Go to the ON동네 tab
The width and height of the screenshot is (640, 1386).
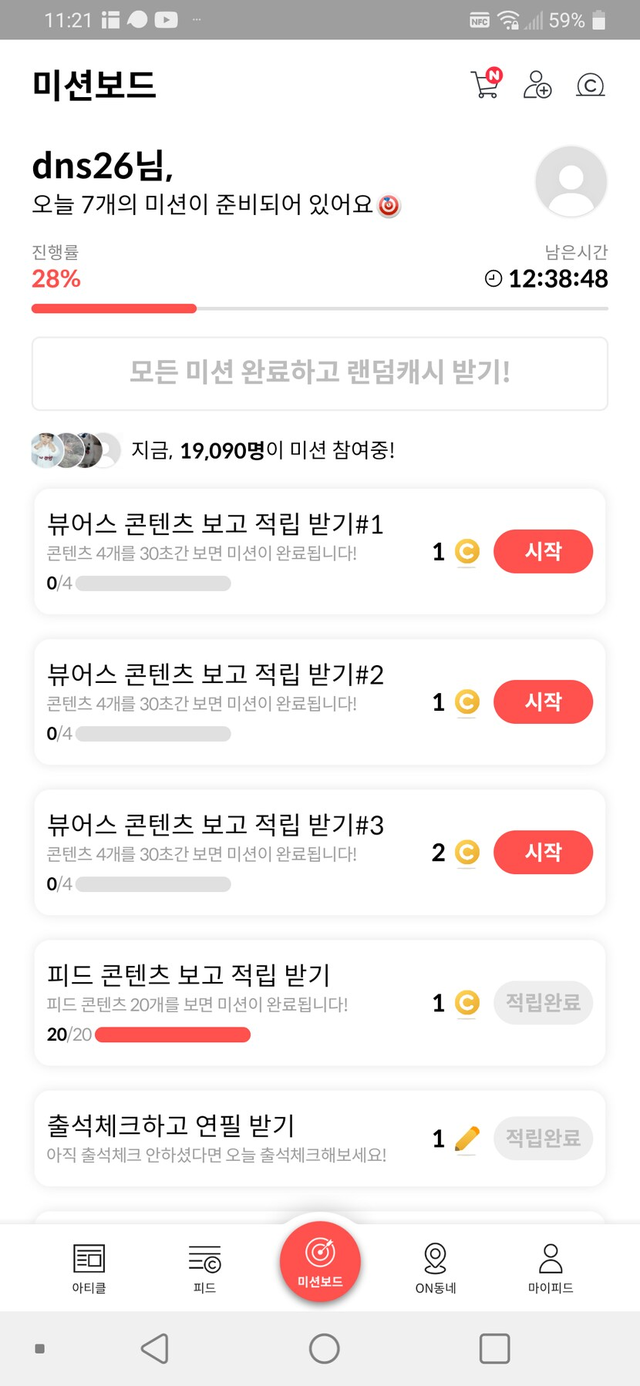pos(435,1268)
